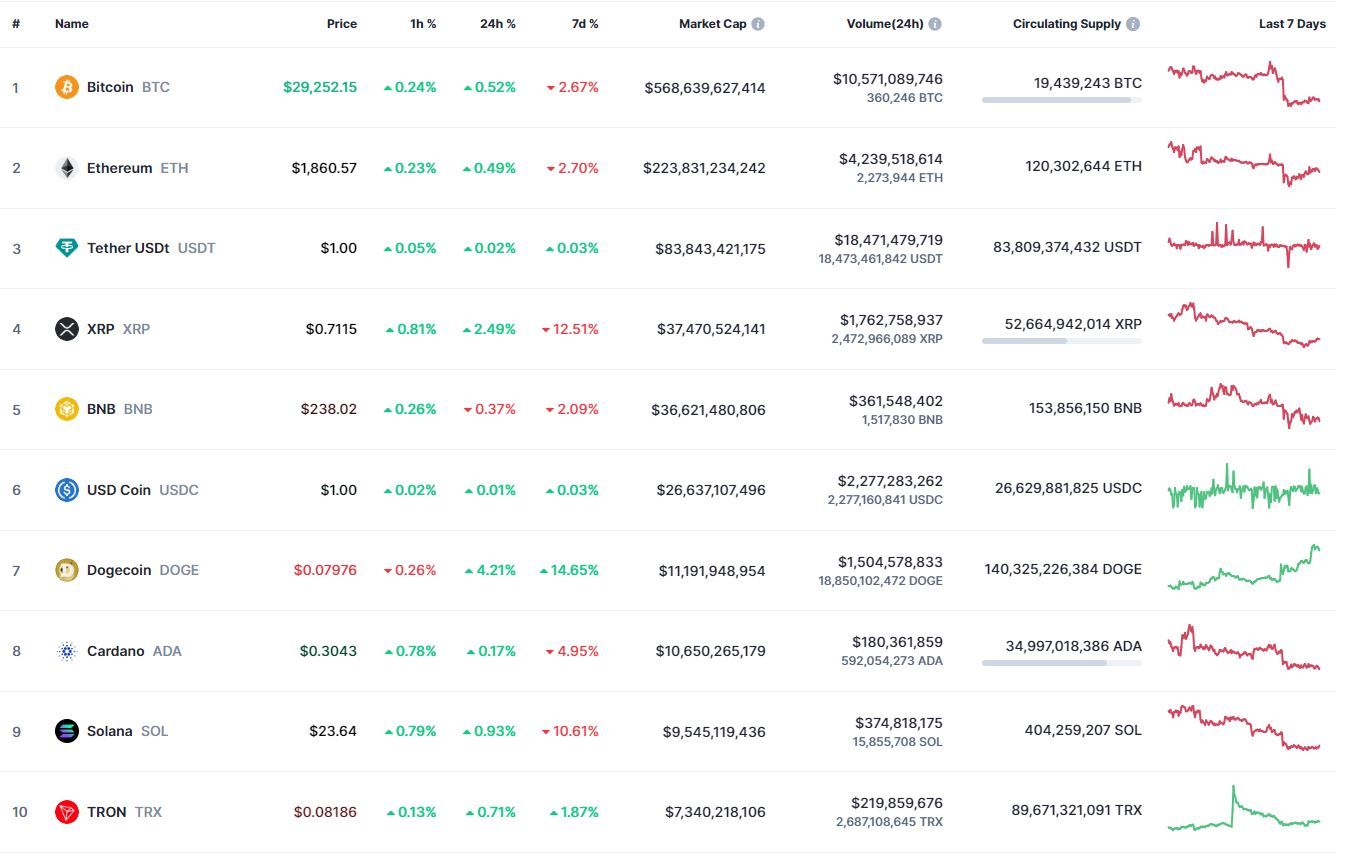
Task: Open the Cardano ADA row
Action: [x=115, y=651]
